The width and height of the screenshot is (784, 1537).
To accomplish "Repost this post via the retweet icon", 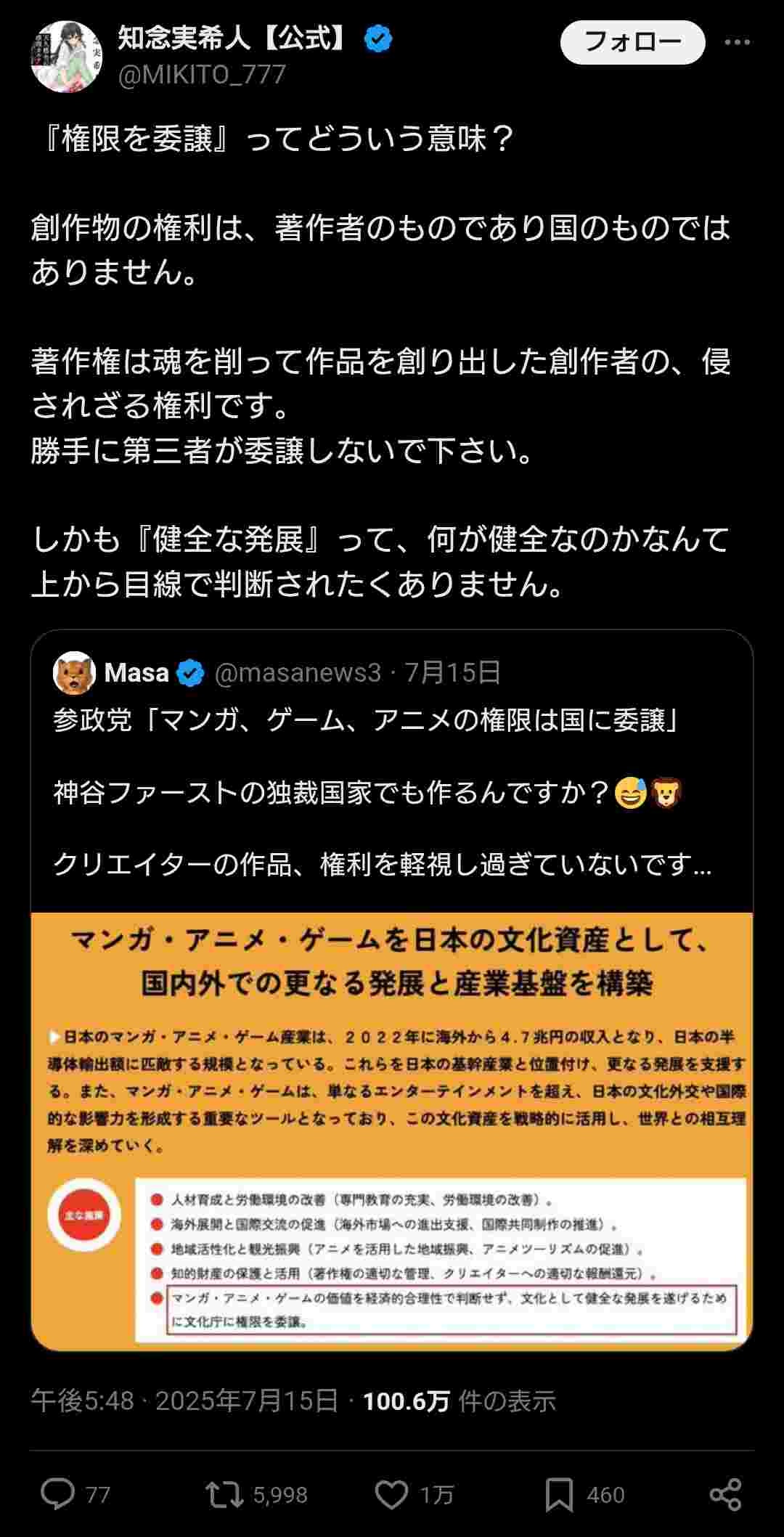I will tap(225, 1494).
